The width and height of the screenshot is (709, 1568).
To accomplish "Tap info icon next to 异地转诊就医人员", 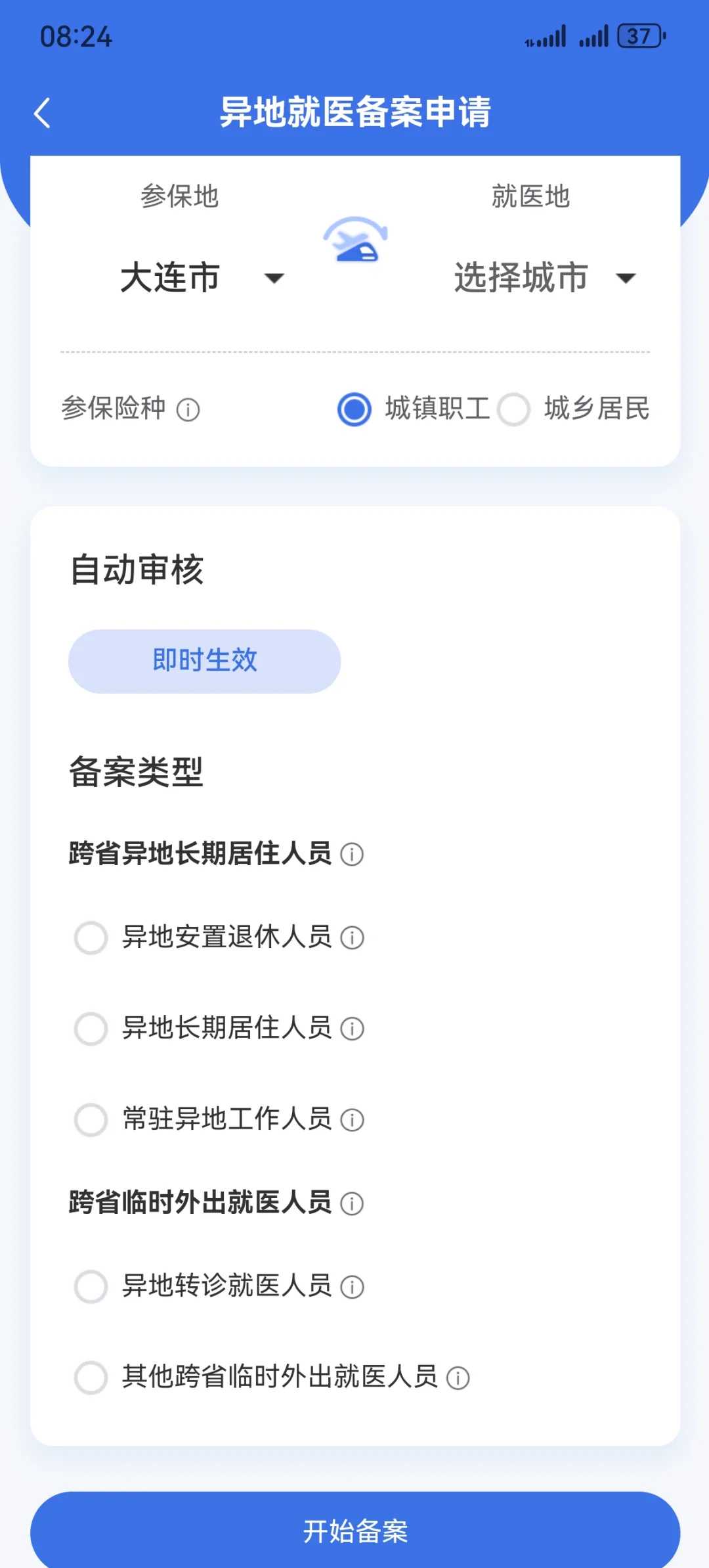I will [x=353, y=1287].
